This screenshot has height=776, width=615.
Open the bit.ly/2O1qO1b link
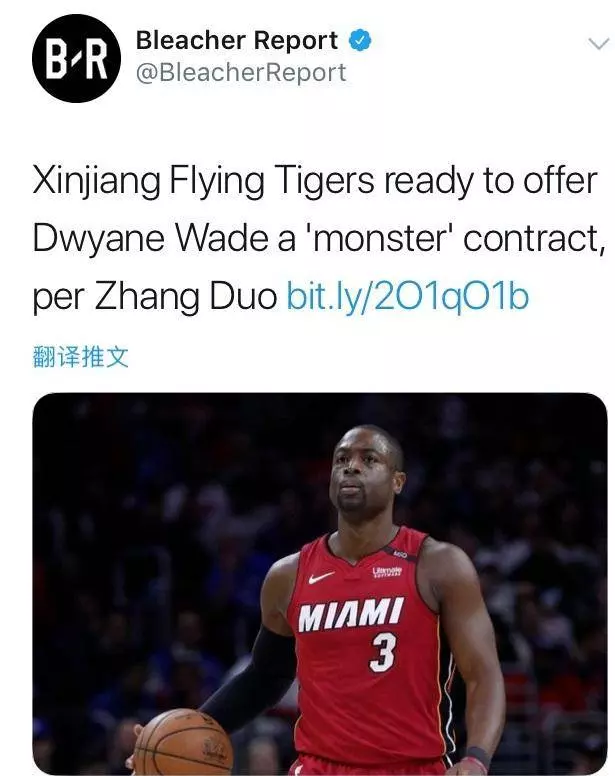pos(407,297)
